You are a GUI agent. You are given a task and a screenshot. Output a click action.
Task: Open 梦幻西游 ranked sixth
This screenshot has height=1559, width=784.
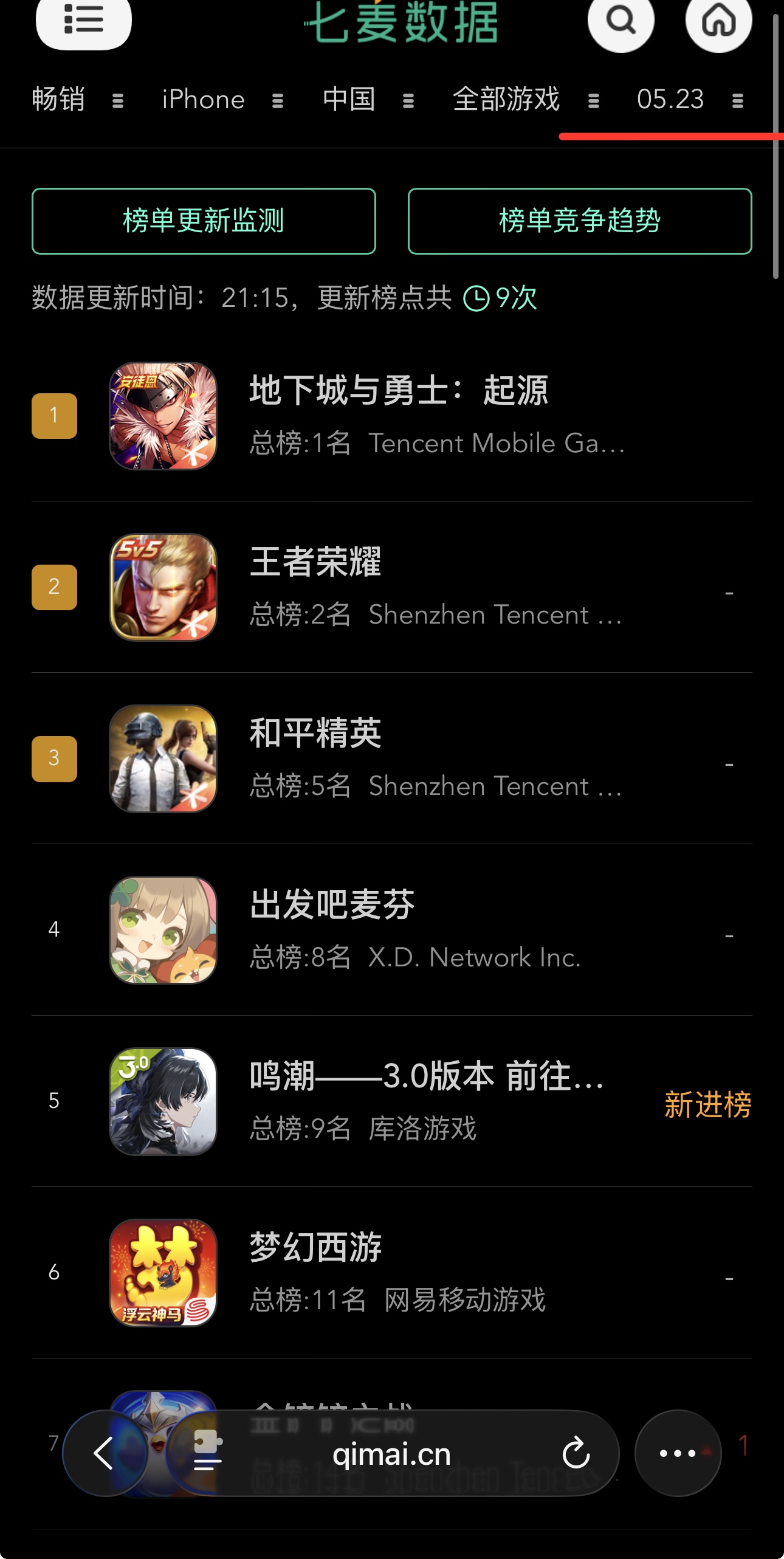coord(315,1247)
